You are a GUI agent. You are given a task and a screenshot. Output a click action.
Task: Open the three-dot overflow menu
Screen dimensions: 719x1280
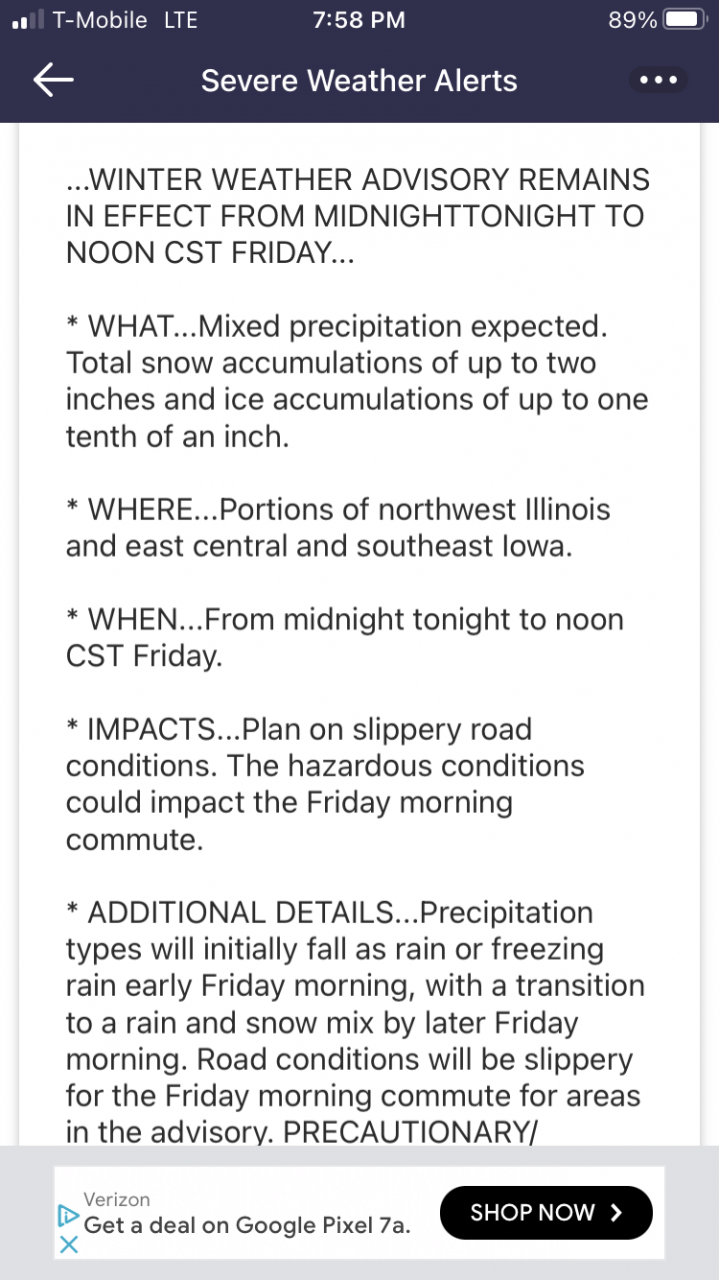coord(658,80)
